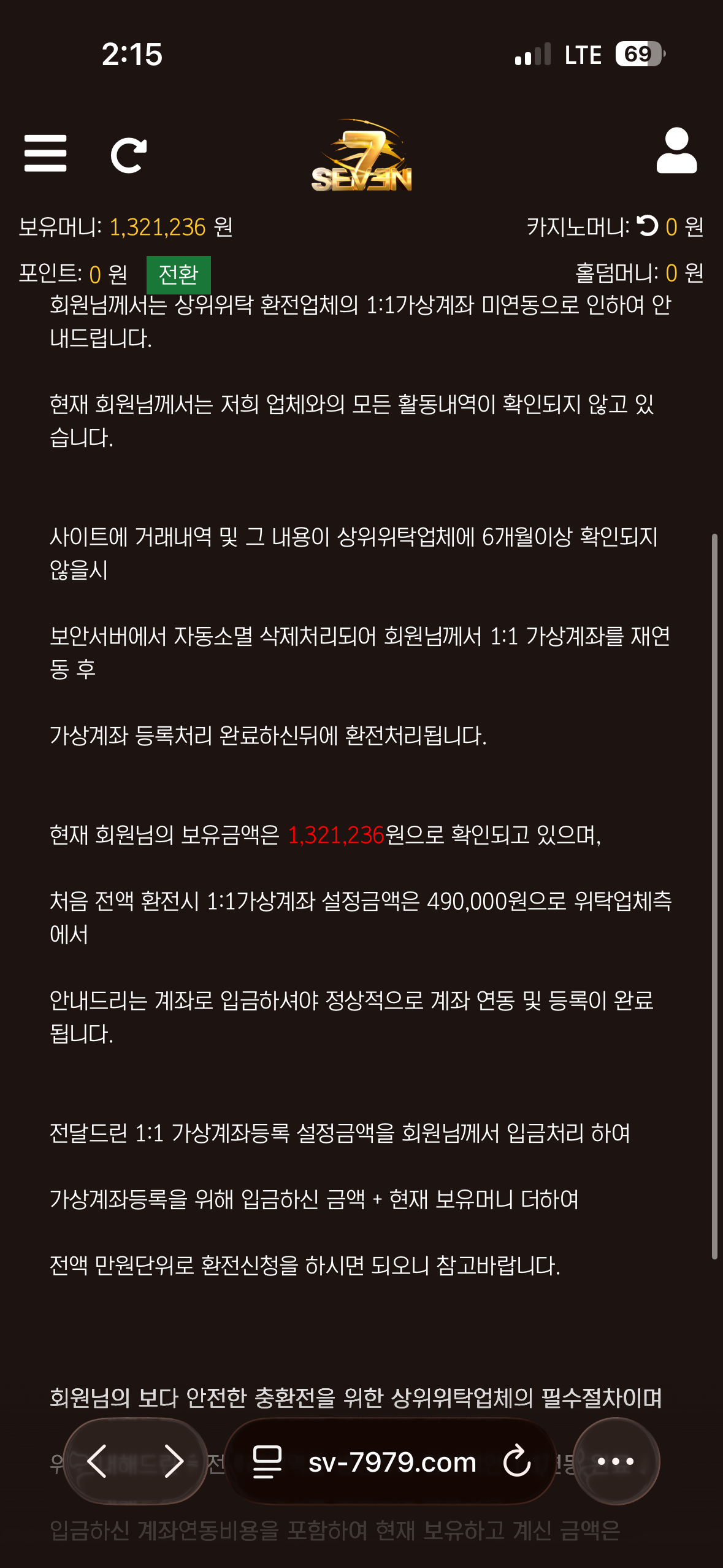Open the page settings icon left of URL
This screenshot has width=723, height=1568.
[267, 1461]
